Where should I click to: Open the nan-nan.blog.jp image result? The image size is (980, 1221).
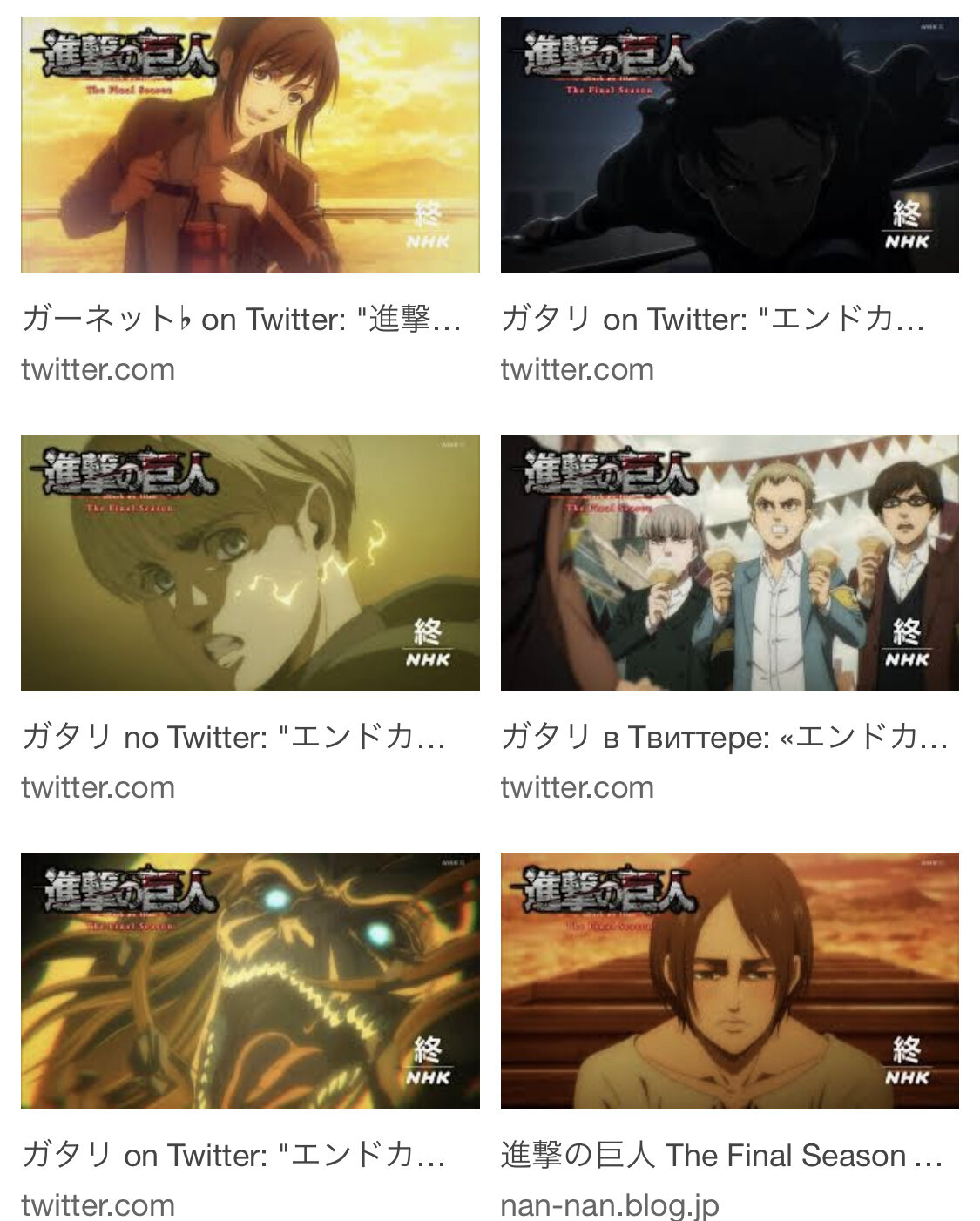729,981
